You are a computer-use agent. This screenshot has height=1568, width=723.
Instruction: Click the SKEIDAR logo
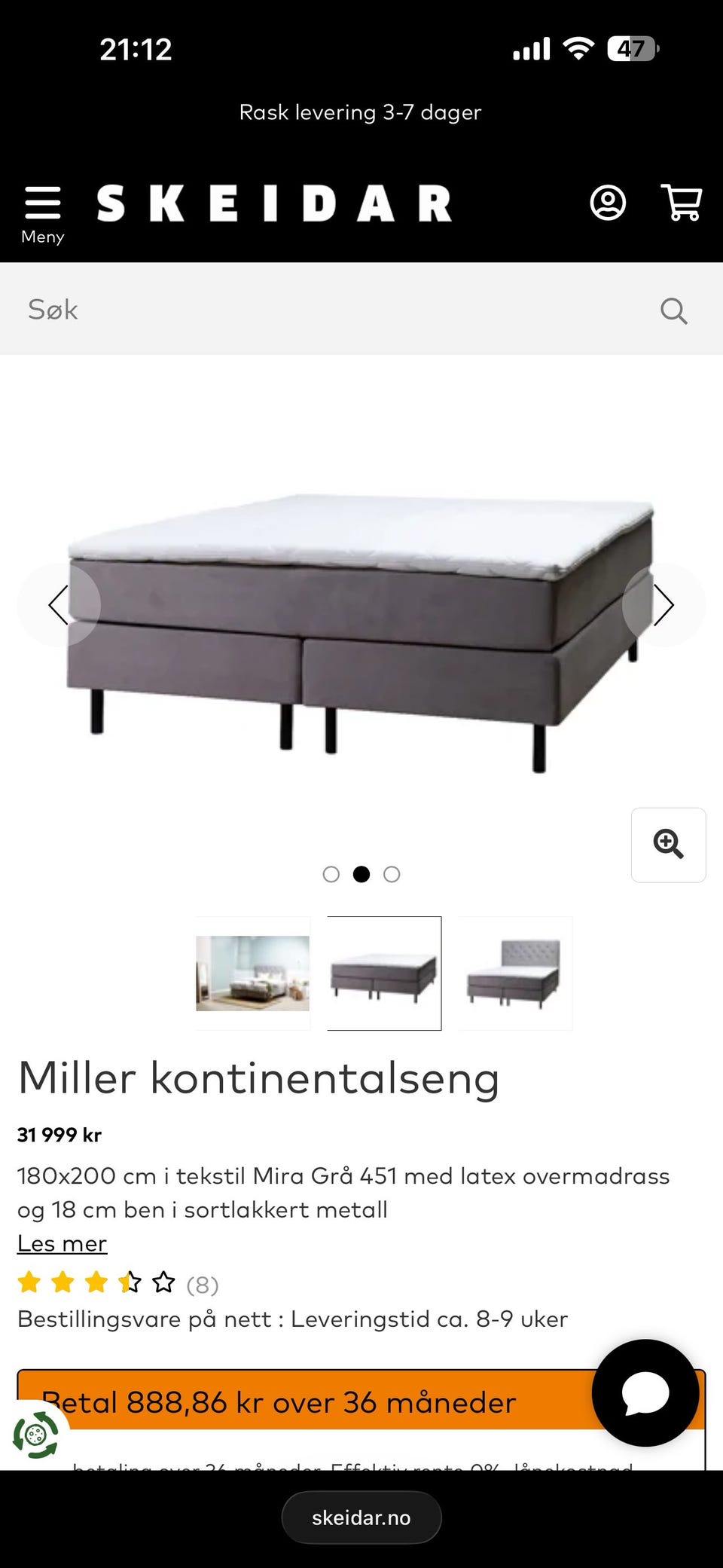click(x=274, y=202)
